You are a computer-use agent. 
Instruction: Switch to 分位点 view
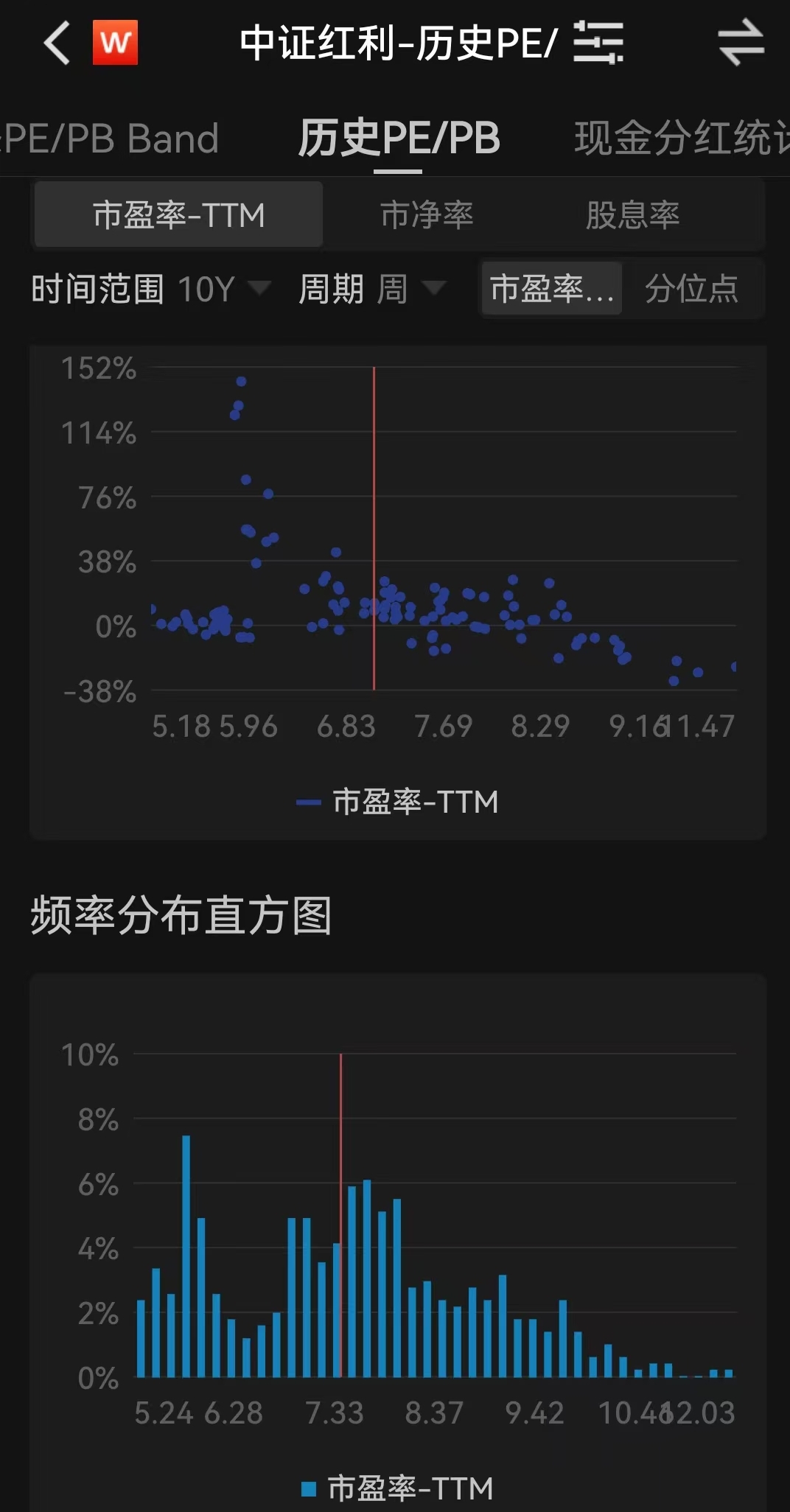(691, 288)
